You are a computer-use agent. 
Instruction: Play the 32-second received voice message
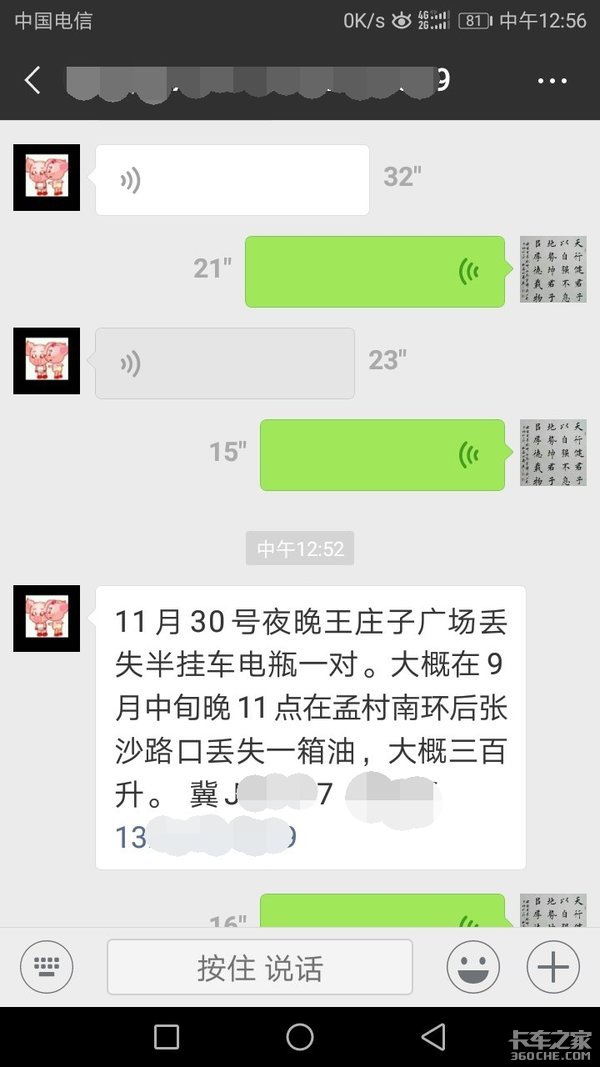pyautogui.click(x=232, y=180)
